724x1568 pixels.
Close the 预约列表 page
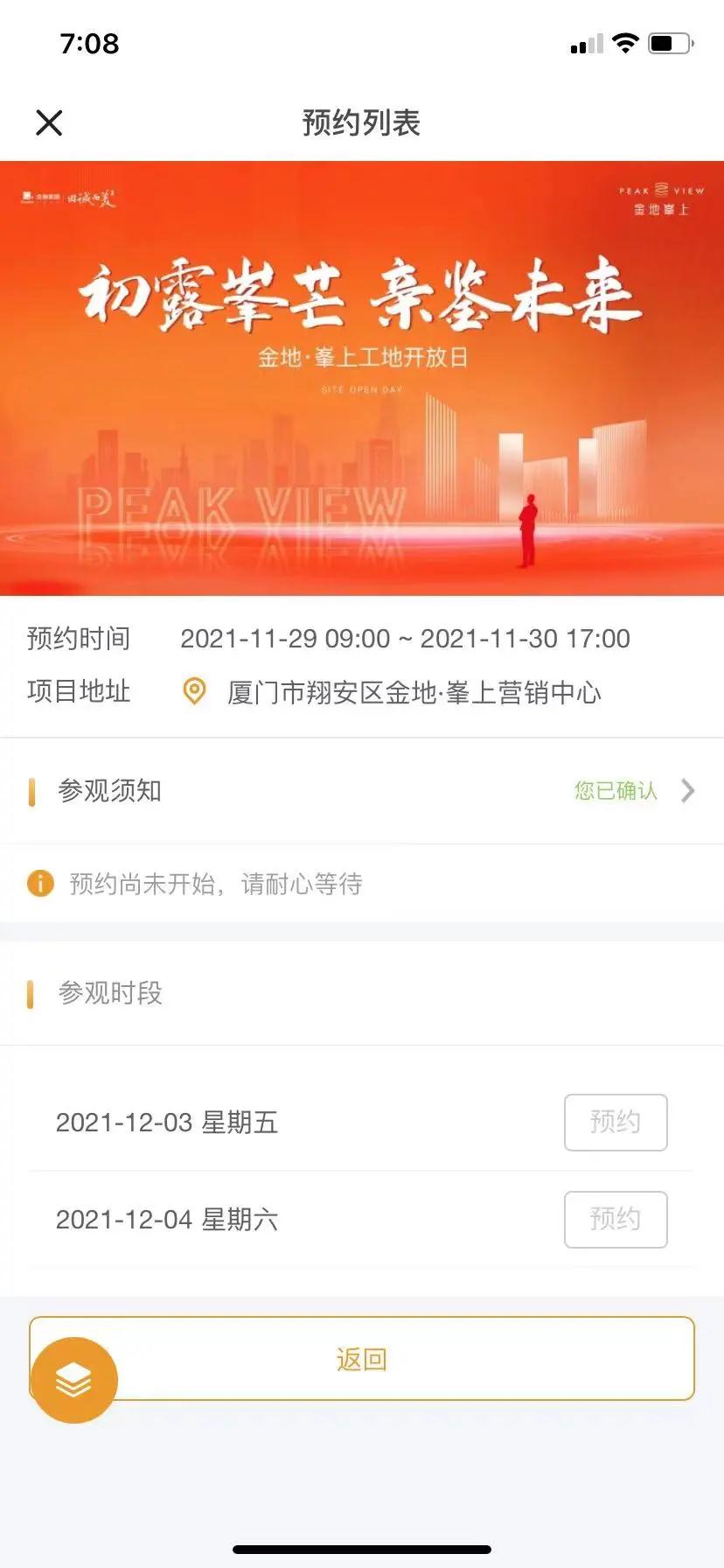pyautogui.click(x=49, y=122)
